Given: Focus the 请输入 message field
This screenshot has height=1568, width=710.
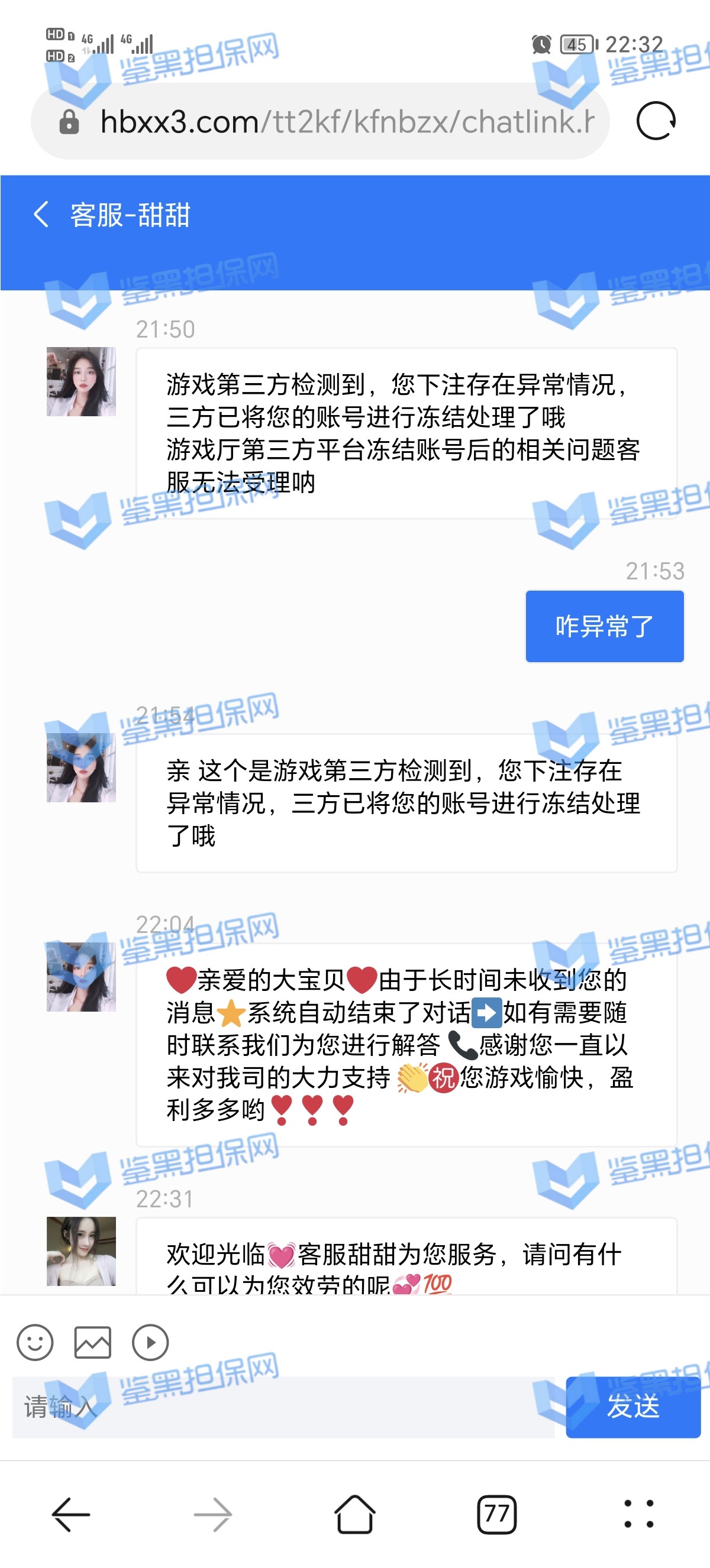Looking at the screenshot, I should coord(283,1408).
